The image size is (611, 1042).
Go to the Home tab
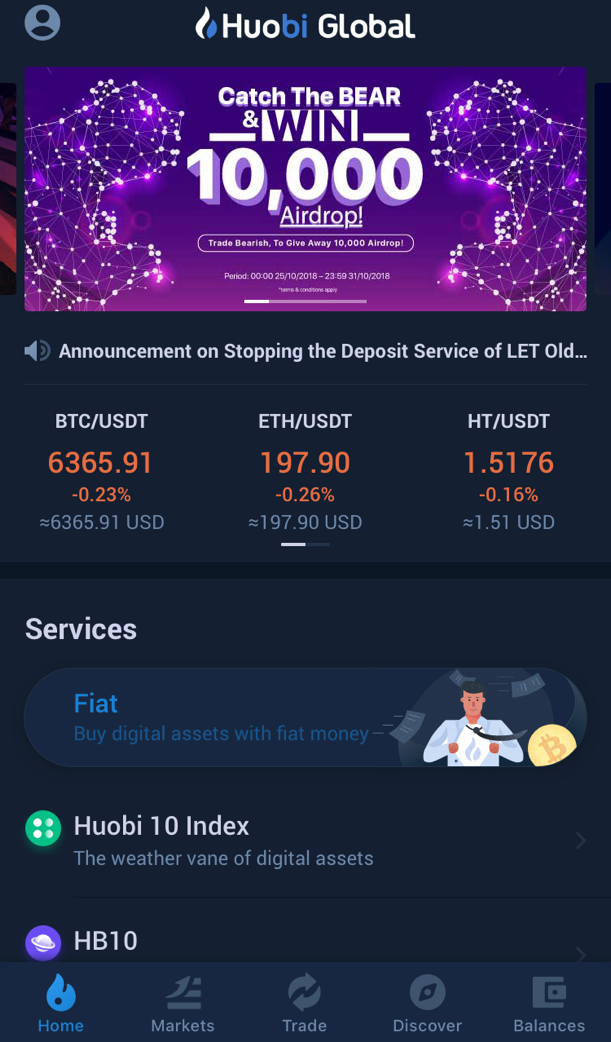click(61, 1003)
